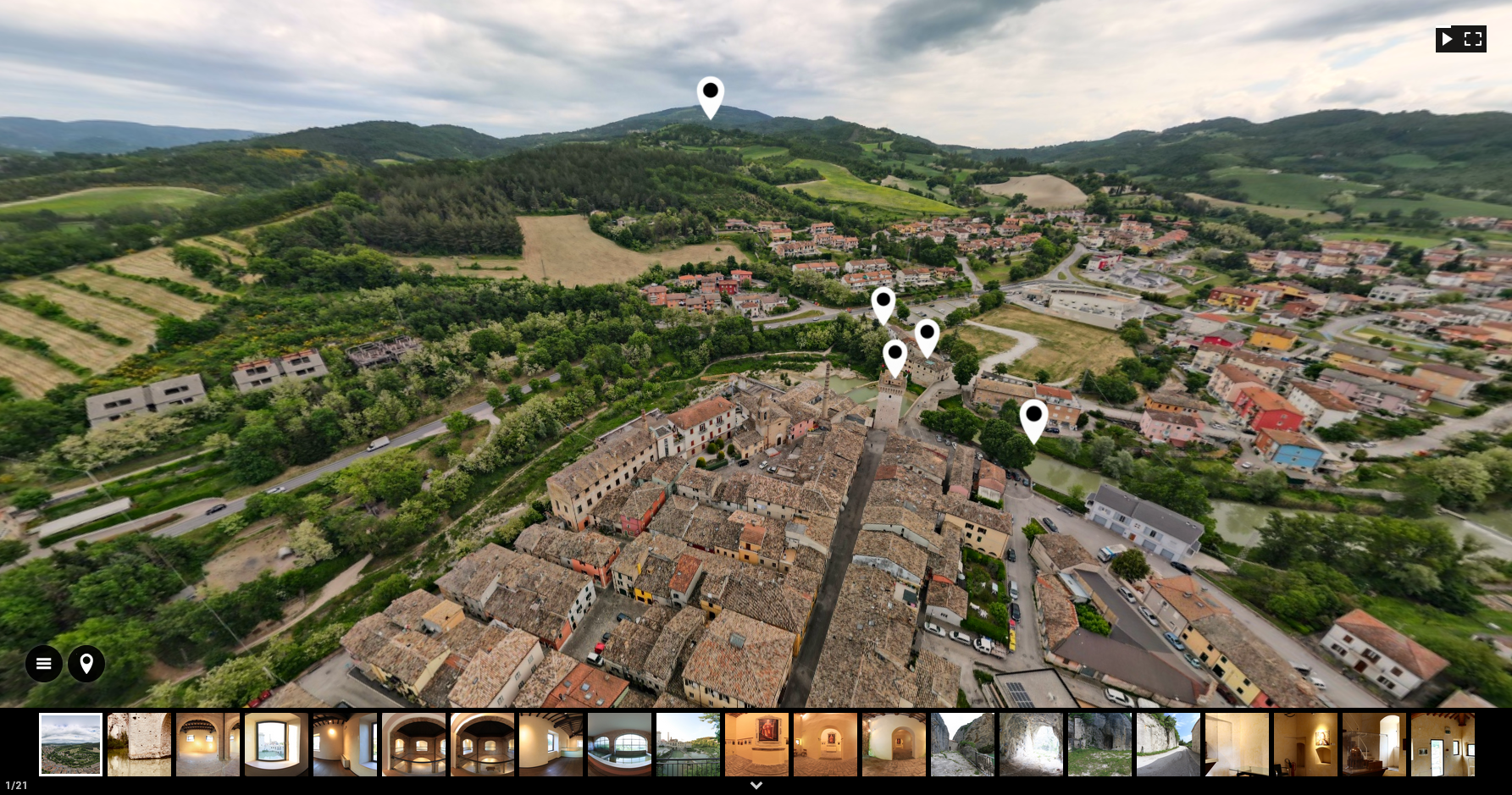Open the map location pin button
1512x795 pixels.
point(86,664)
